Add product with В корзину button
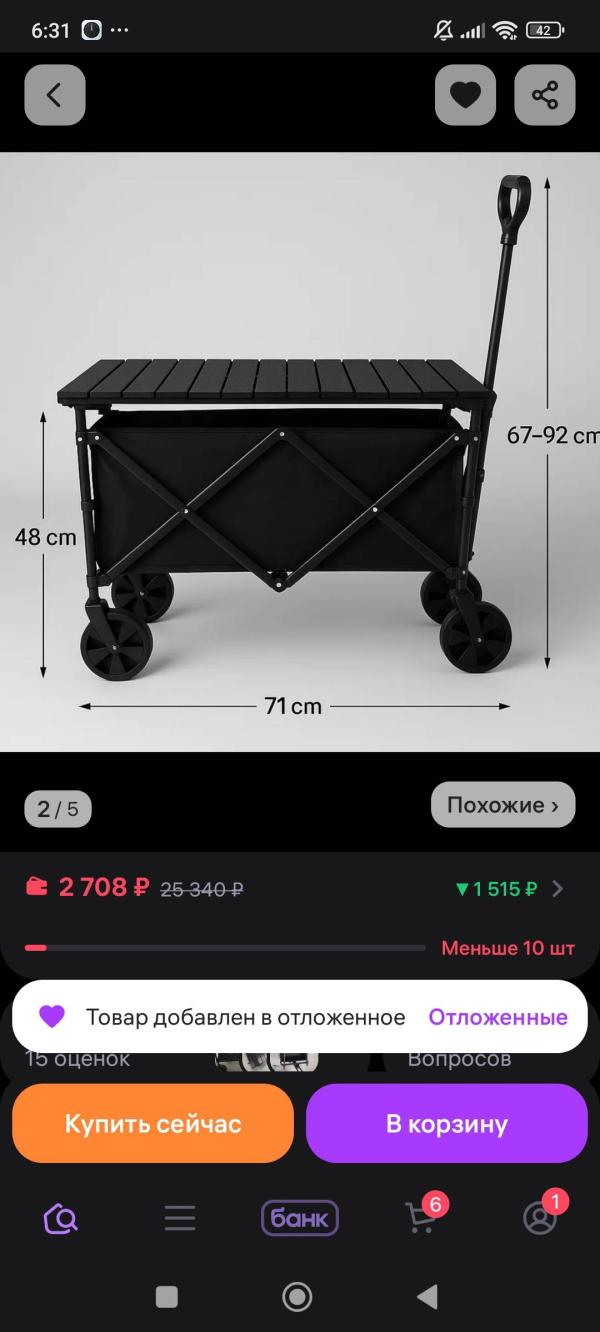This screenshot has height=1332, width=600. click(x=447, y=1124)
